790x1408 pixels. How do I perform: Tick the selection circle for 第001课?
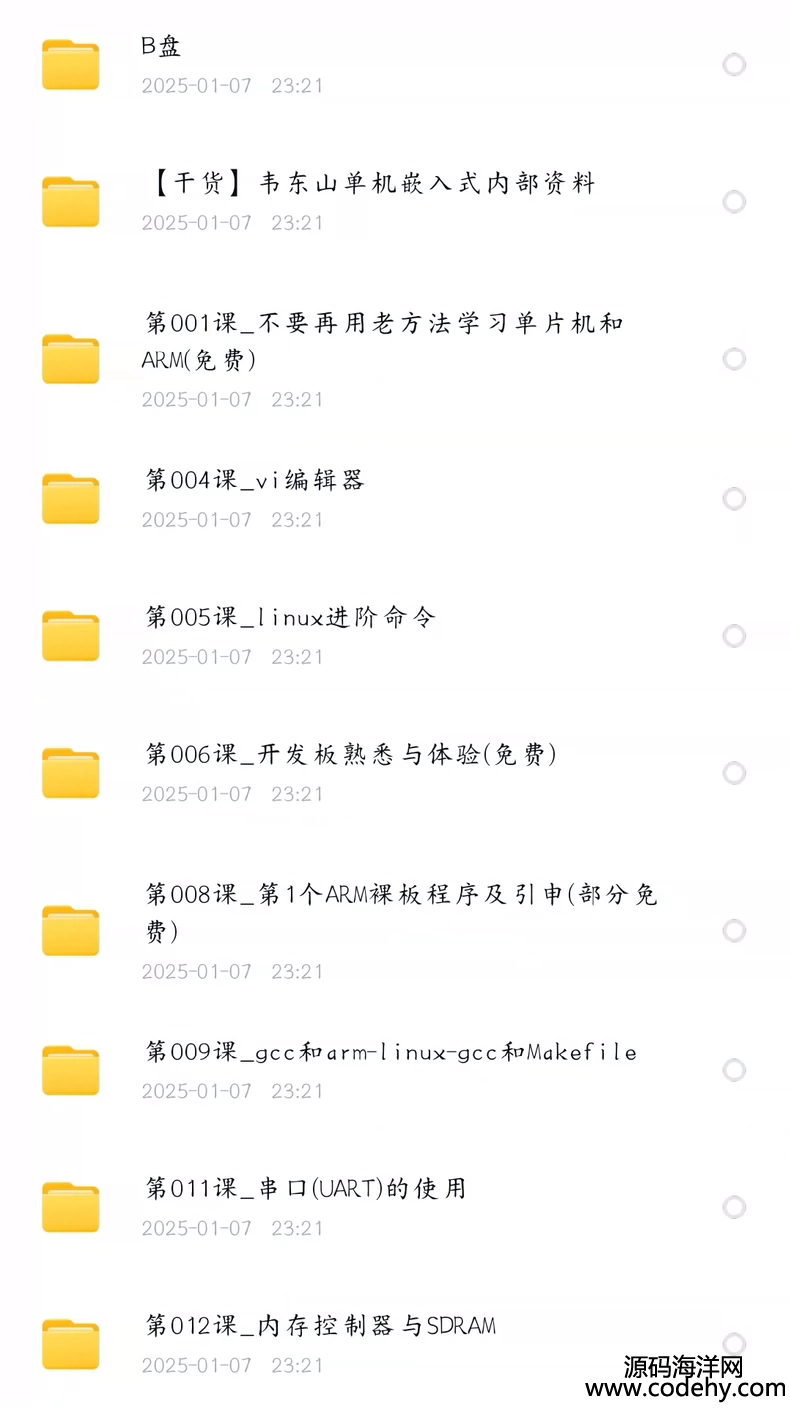[734, 359]
